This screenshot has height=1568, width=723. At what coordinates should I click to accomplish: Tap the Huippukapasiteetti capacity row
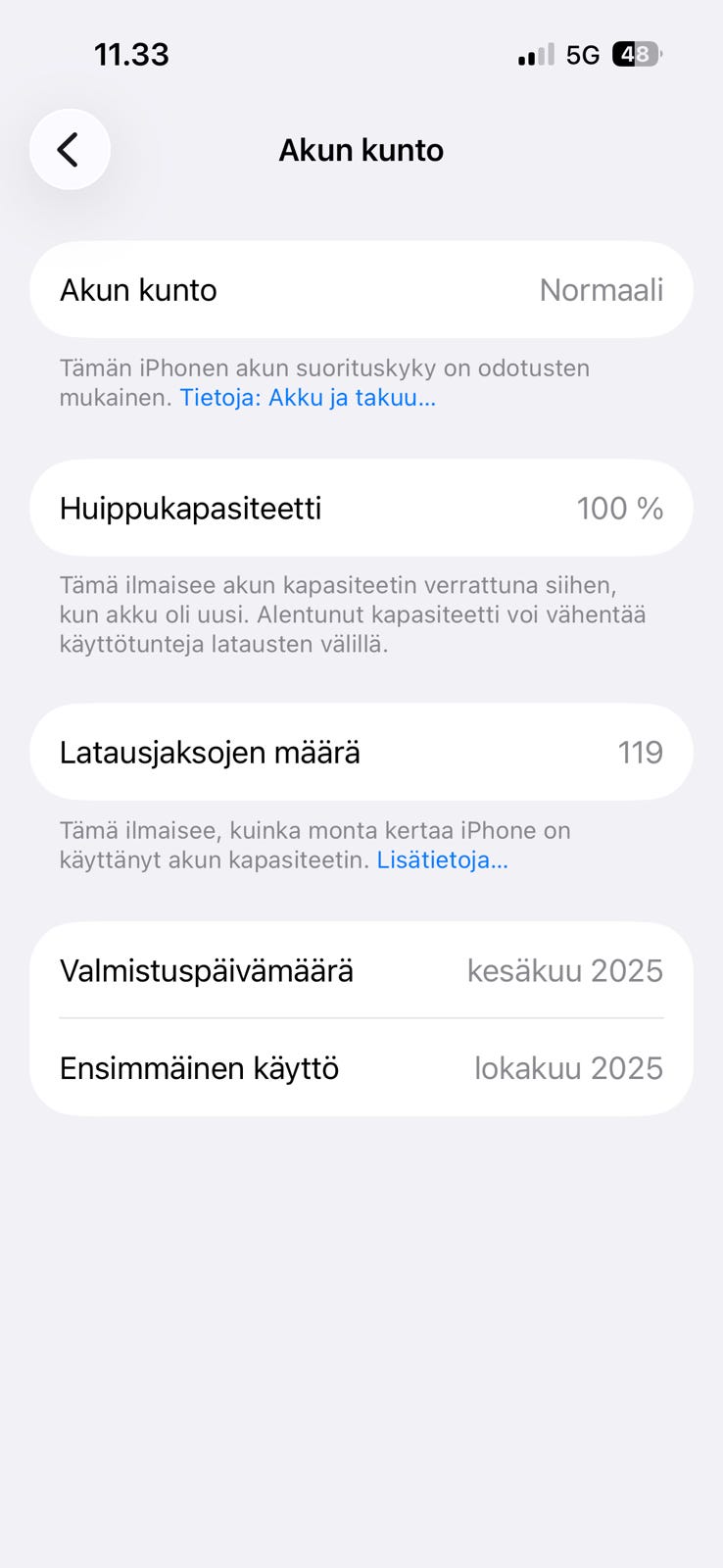pyautogui.click(x=361, y=508)
